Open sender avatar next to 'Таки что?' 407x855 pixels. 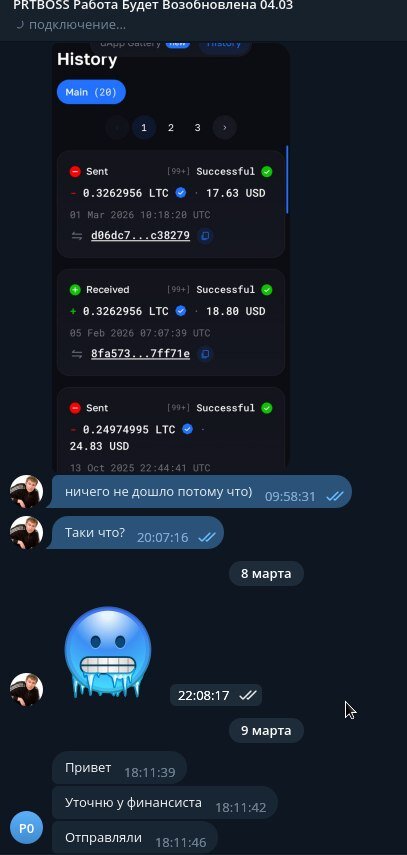point(26,532)
